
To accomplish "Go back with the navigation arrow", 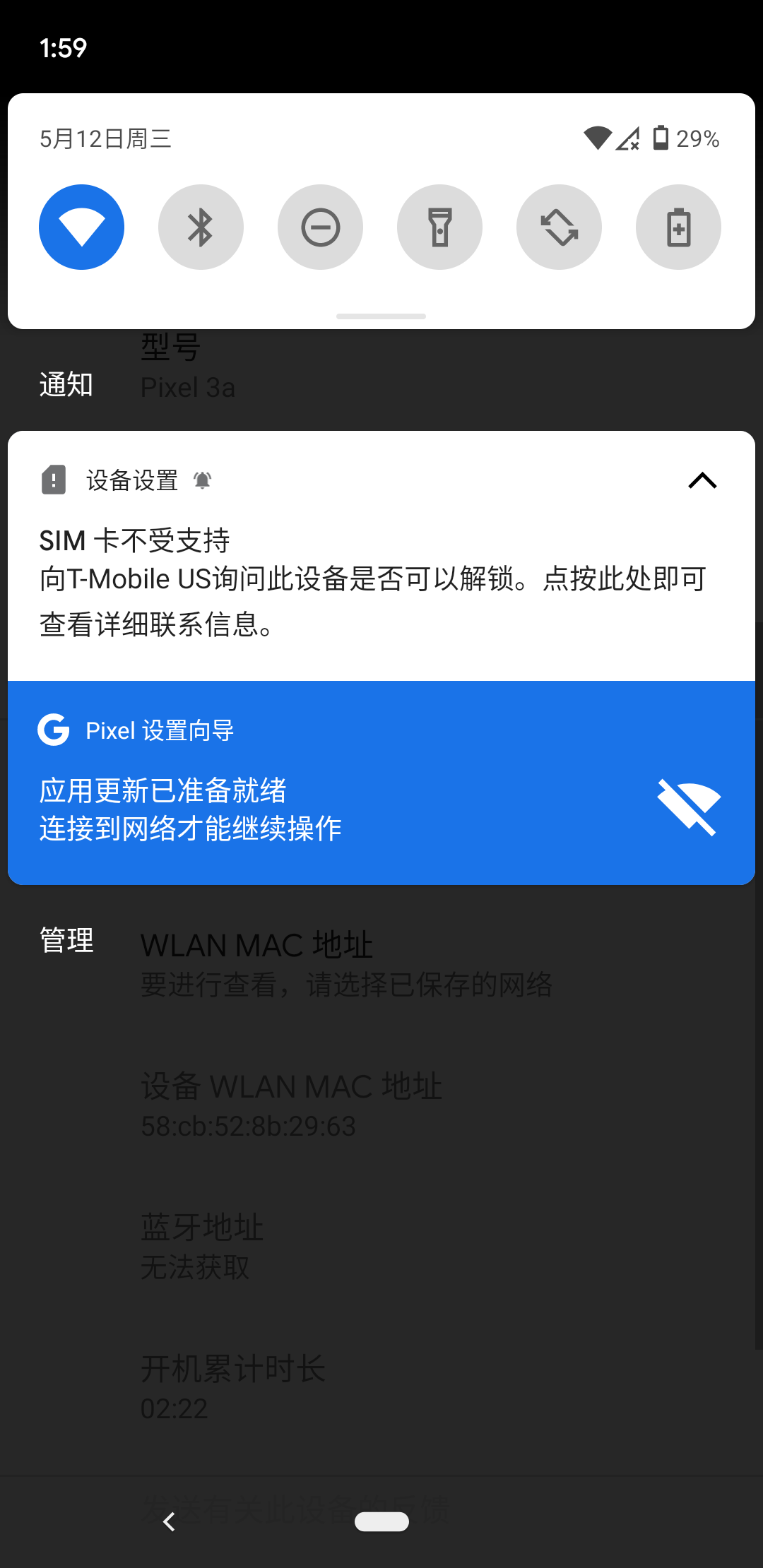I will 169,1521.
